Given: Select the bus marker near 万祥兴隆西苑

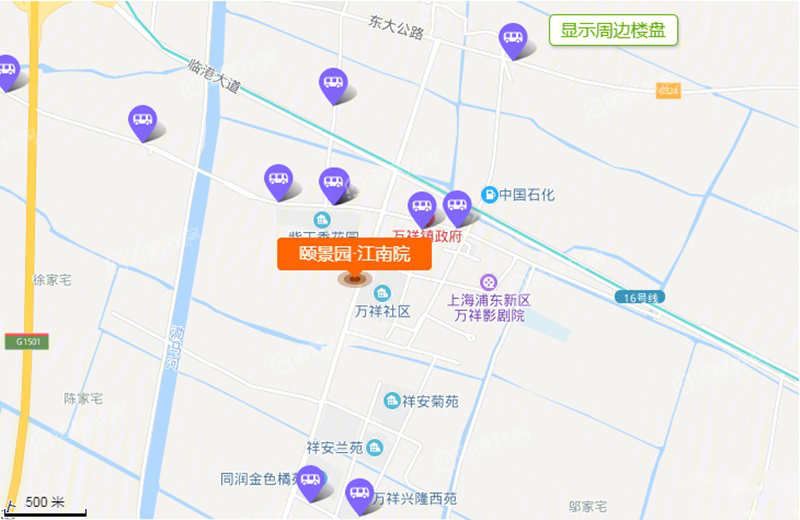Looking at the screenshot, I should click(359, 493).
